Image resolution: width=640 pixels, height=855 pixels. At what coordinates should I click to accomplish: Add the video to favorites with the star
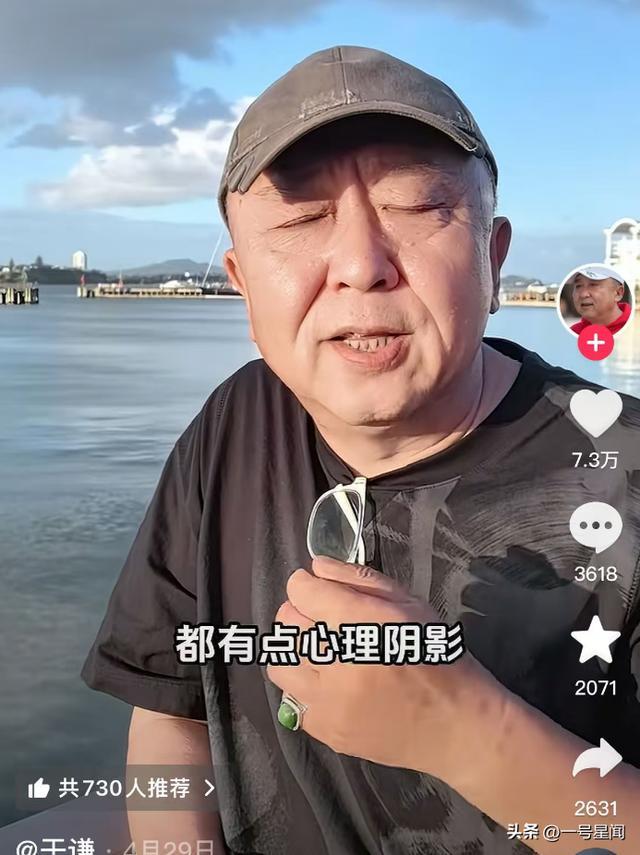596,641
